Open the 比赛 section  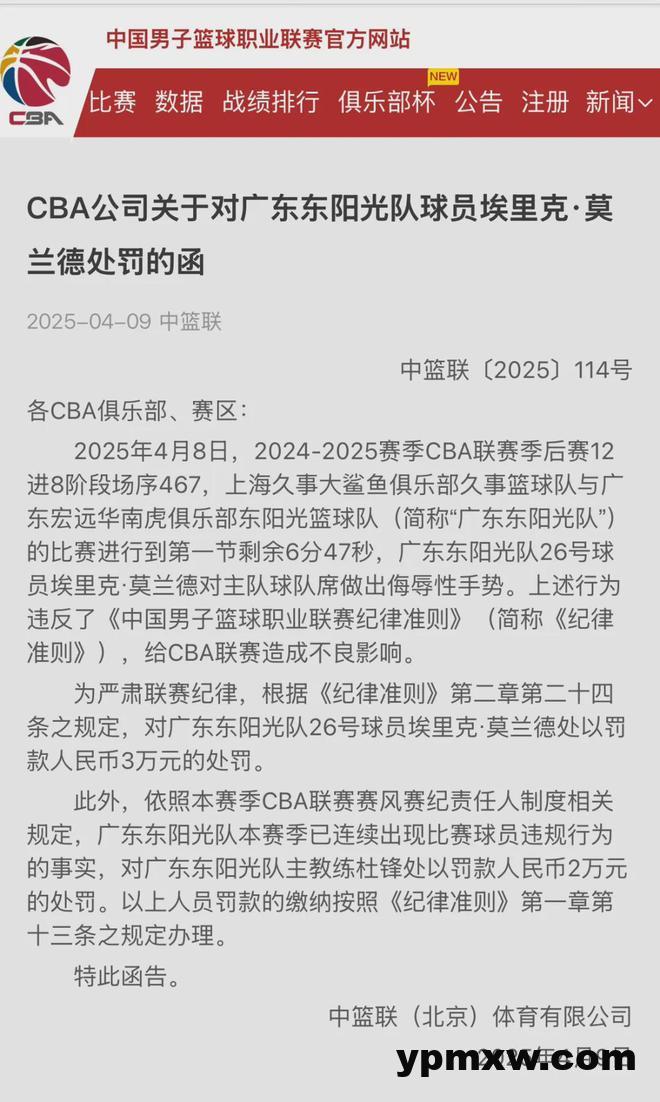point(112,102)
